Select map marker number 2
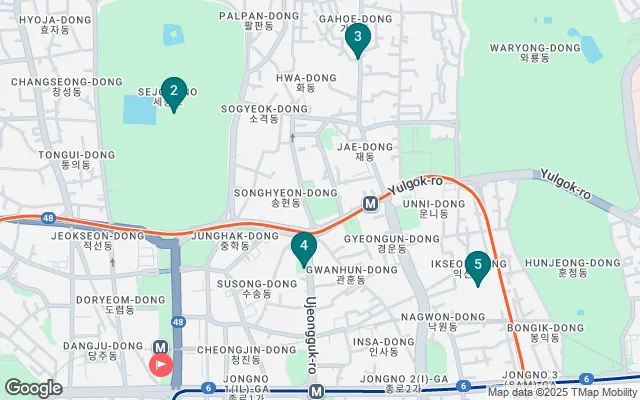 coord(174,93)
